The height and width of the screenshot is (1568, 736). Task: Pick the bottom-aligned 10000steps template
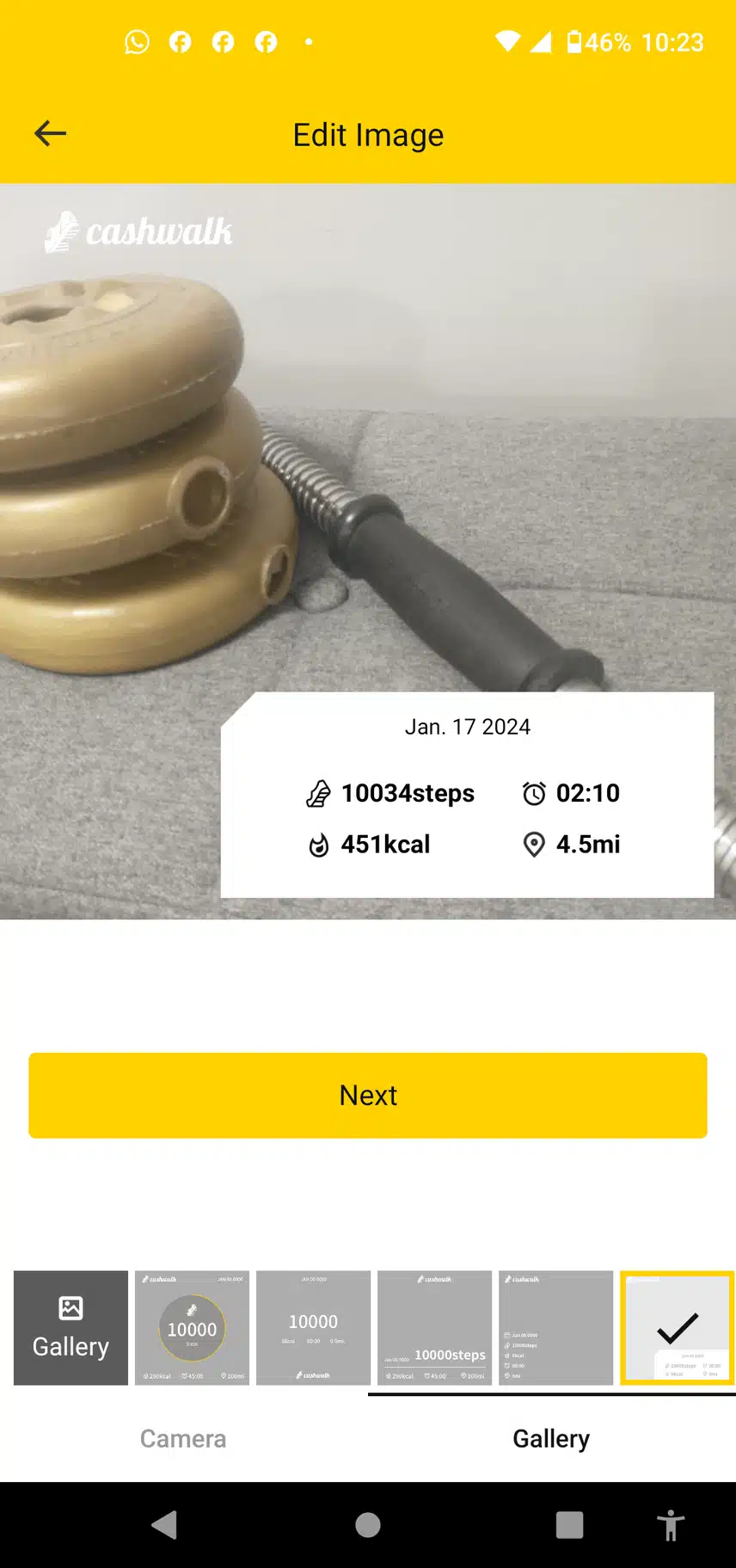(x=434, y=1327)
